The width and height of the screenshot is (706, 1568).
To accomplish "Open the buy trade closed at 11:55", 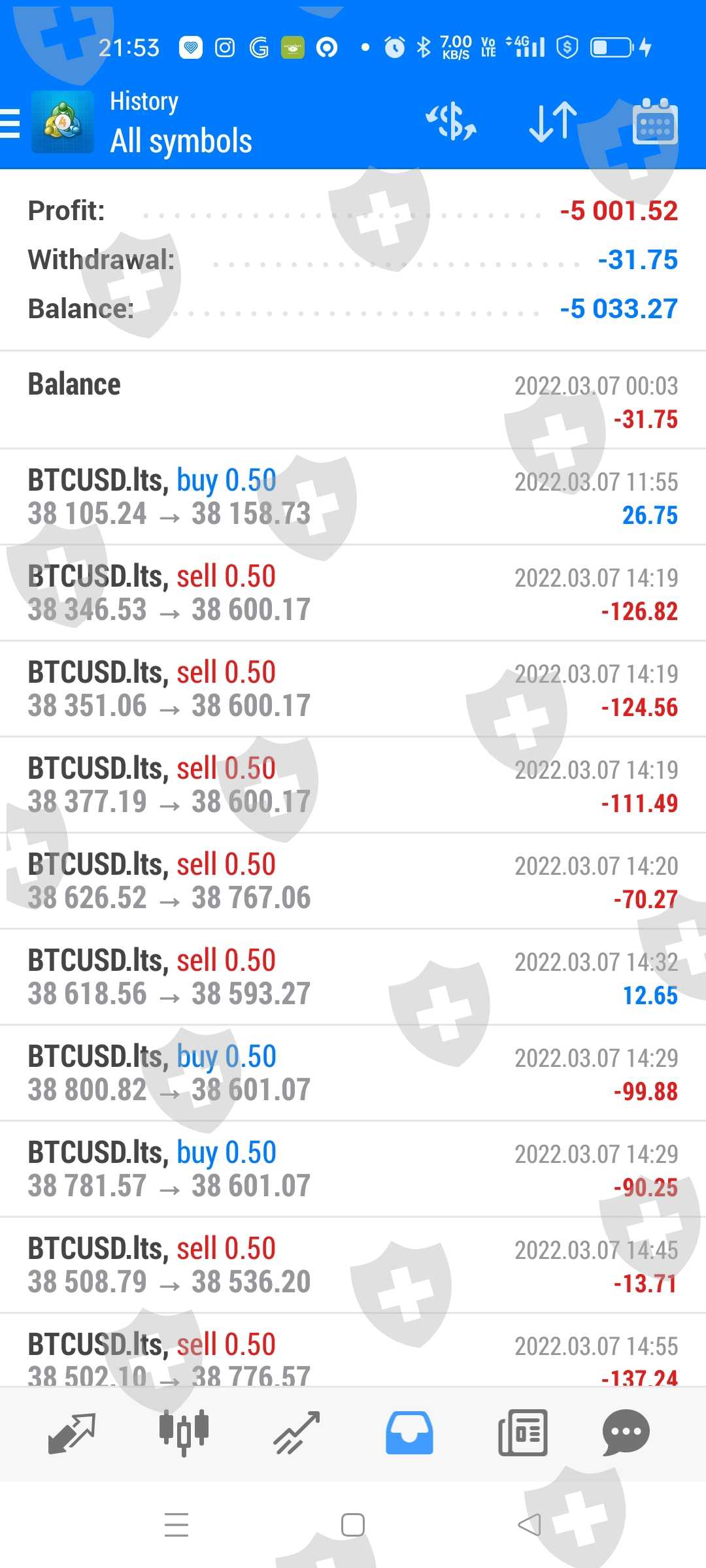I will [353, 497].
